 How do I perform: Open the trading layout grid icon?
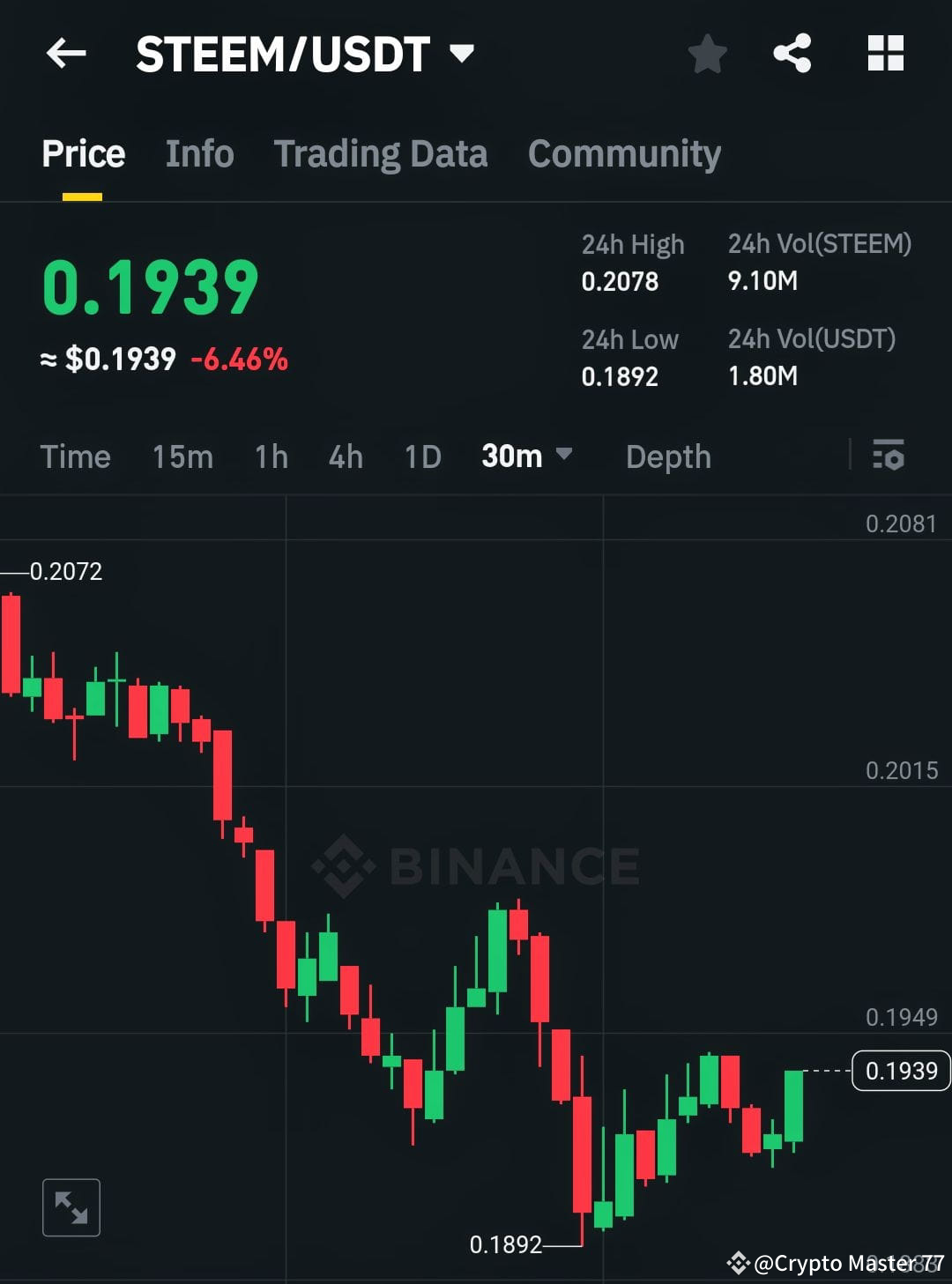[x=884, y=53]
